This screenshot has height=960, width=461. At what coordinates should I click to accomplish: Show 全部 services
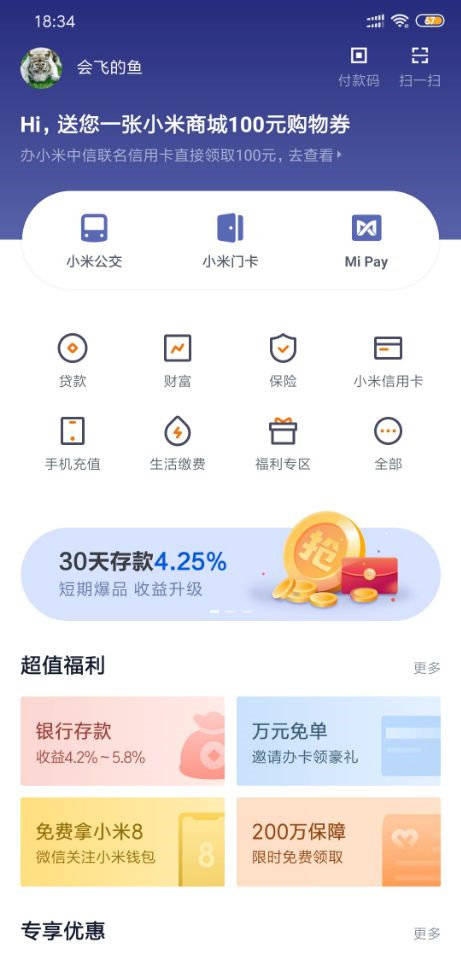pos(388,444)
